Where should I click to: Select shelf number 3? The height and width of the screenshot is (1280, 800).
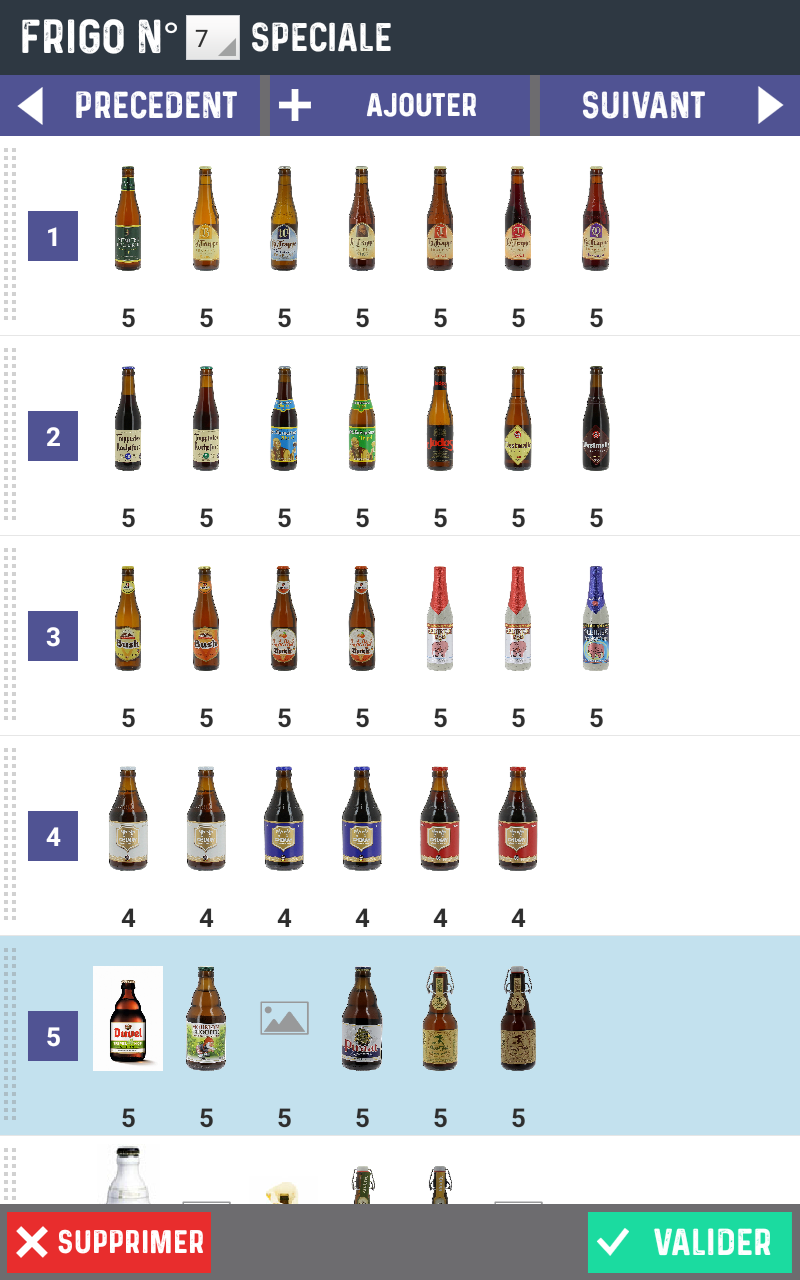pos(53,637)
